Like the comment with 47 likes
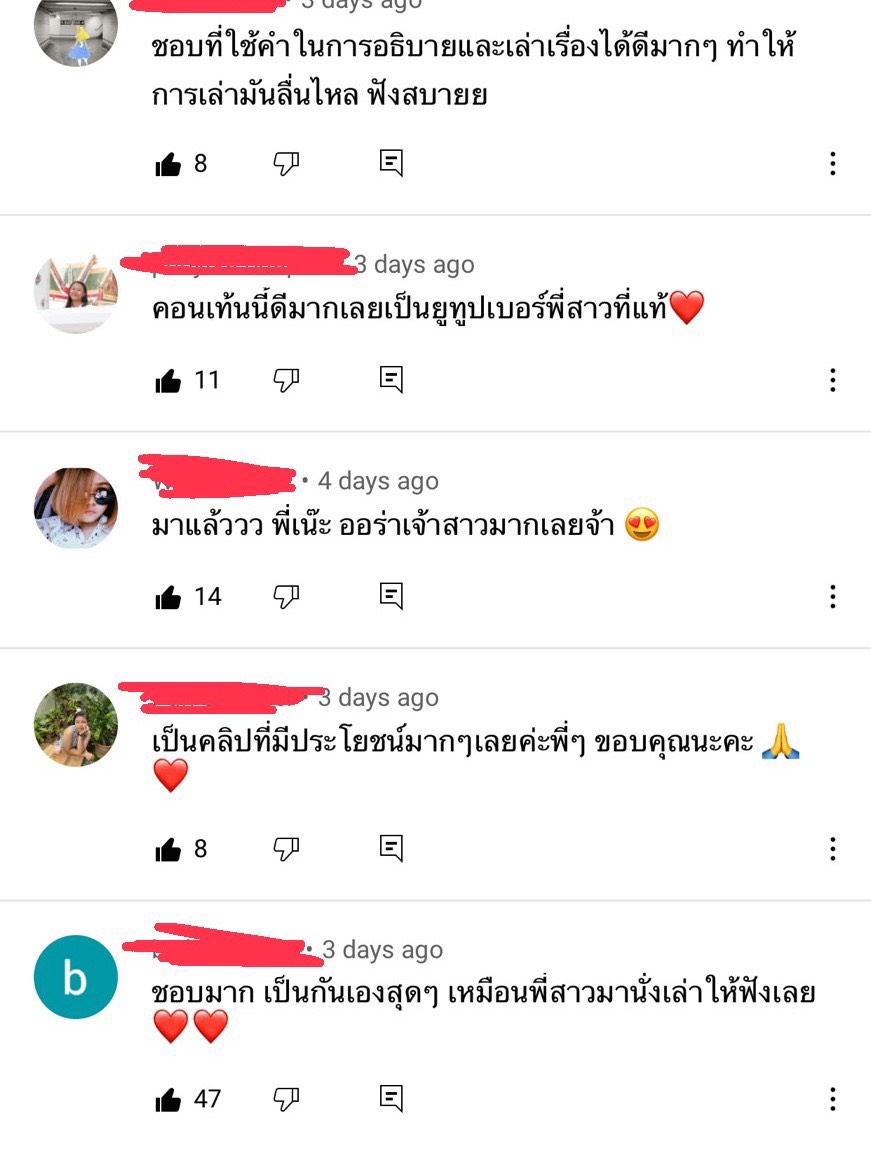 point(168,1100)
